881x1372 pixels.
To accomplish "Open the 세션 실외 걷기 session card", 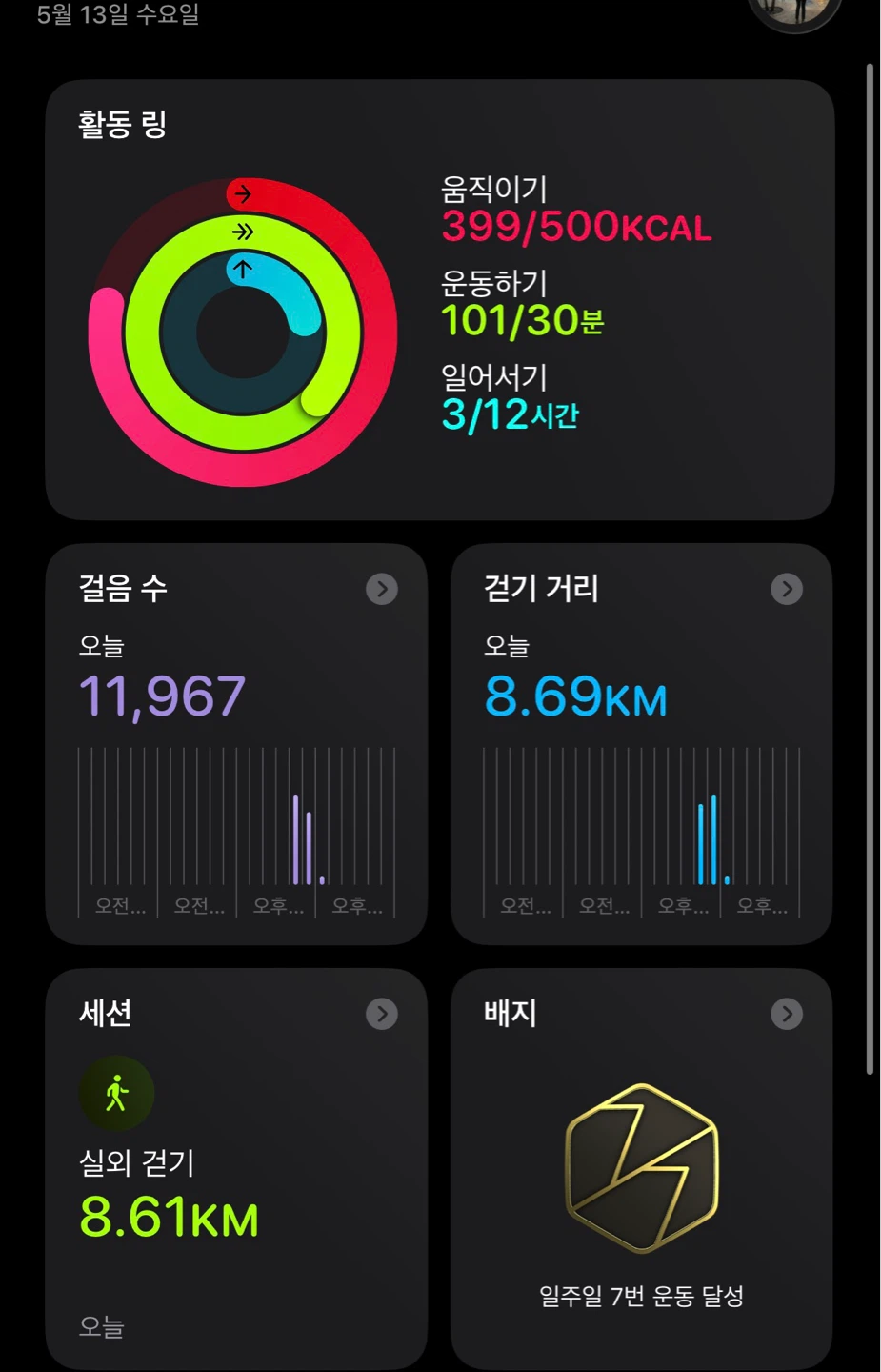I will click(236, 1169).
